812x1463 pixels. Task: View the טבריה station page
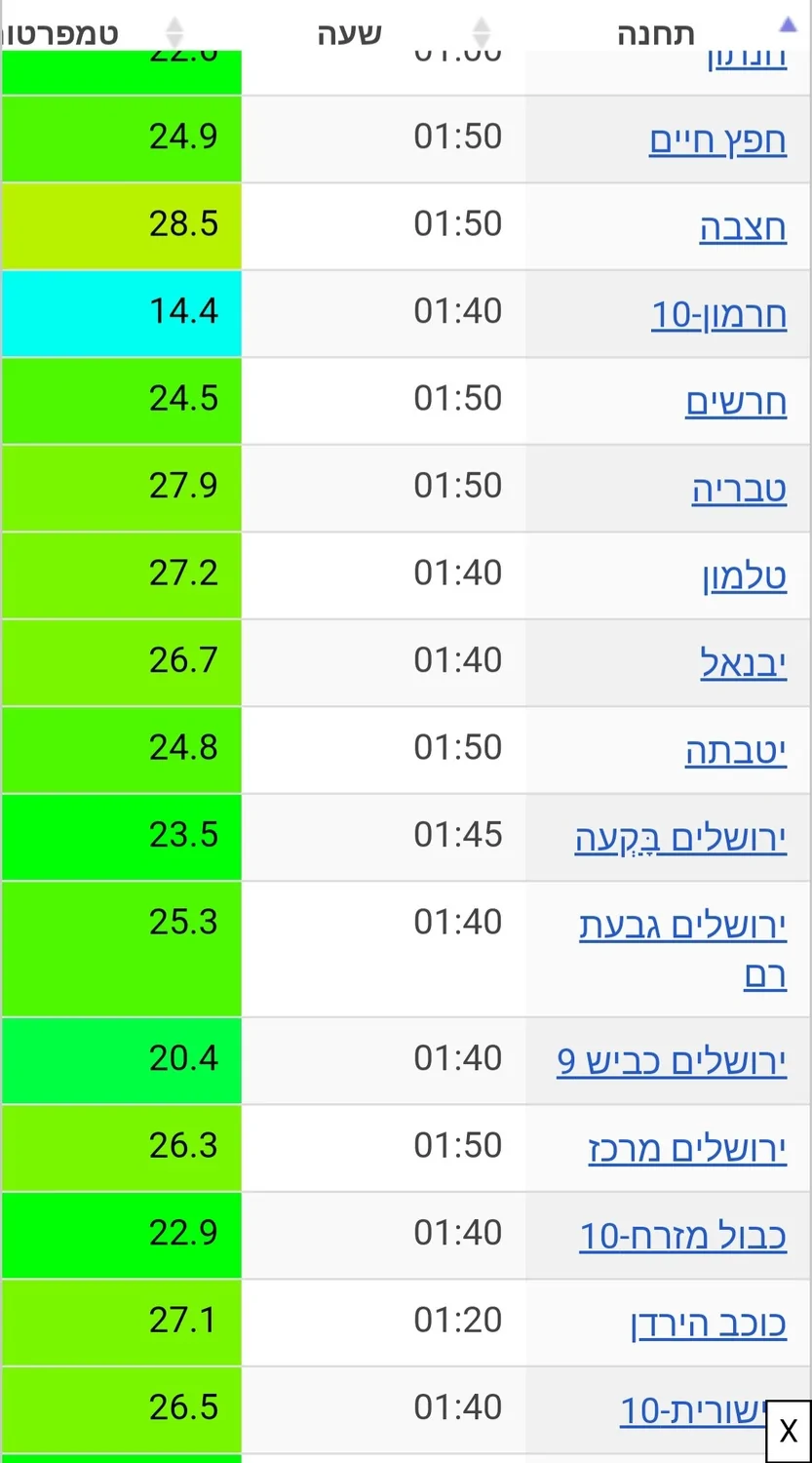tap(739, 489)
